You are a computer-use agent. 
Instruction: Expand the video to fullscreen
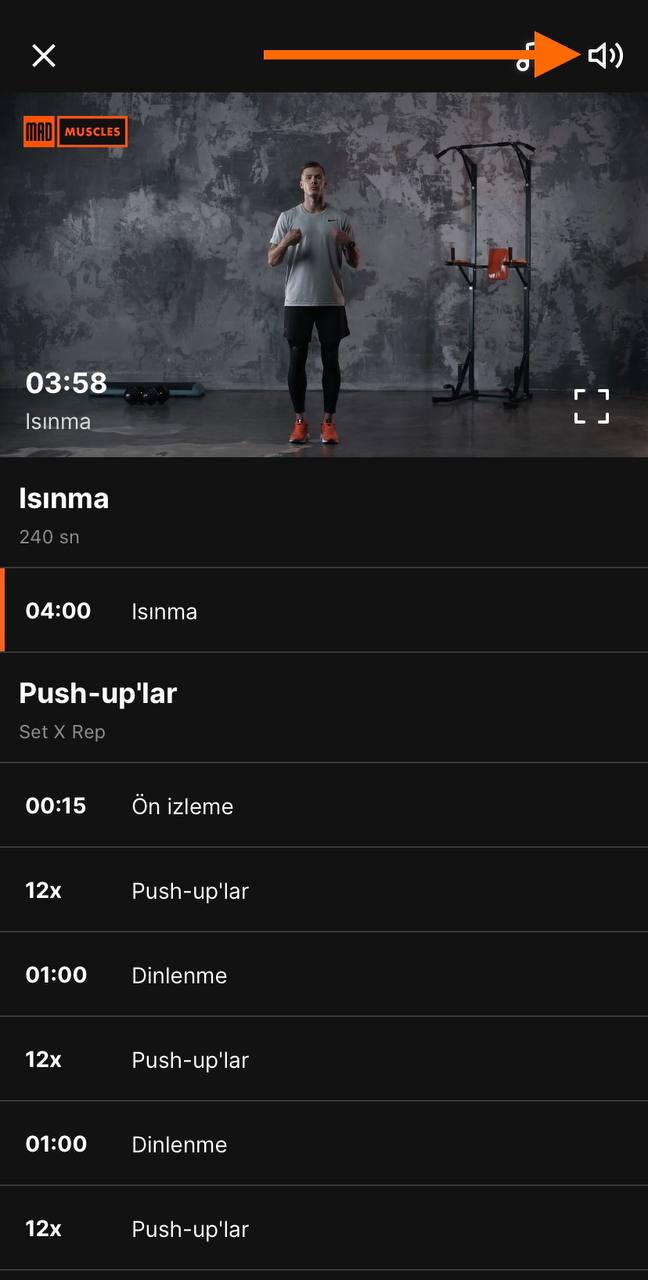click(591, 406)
